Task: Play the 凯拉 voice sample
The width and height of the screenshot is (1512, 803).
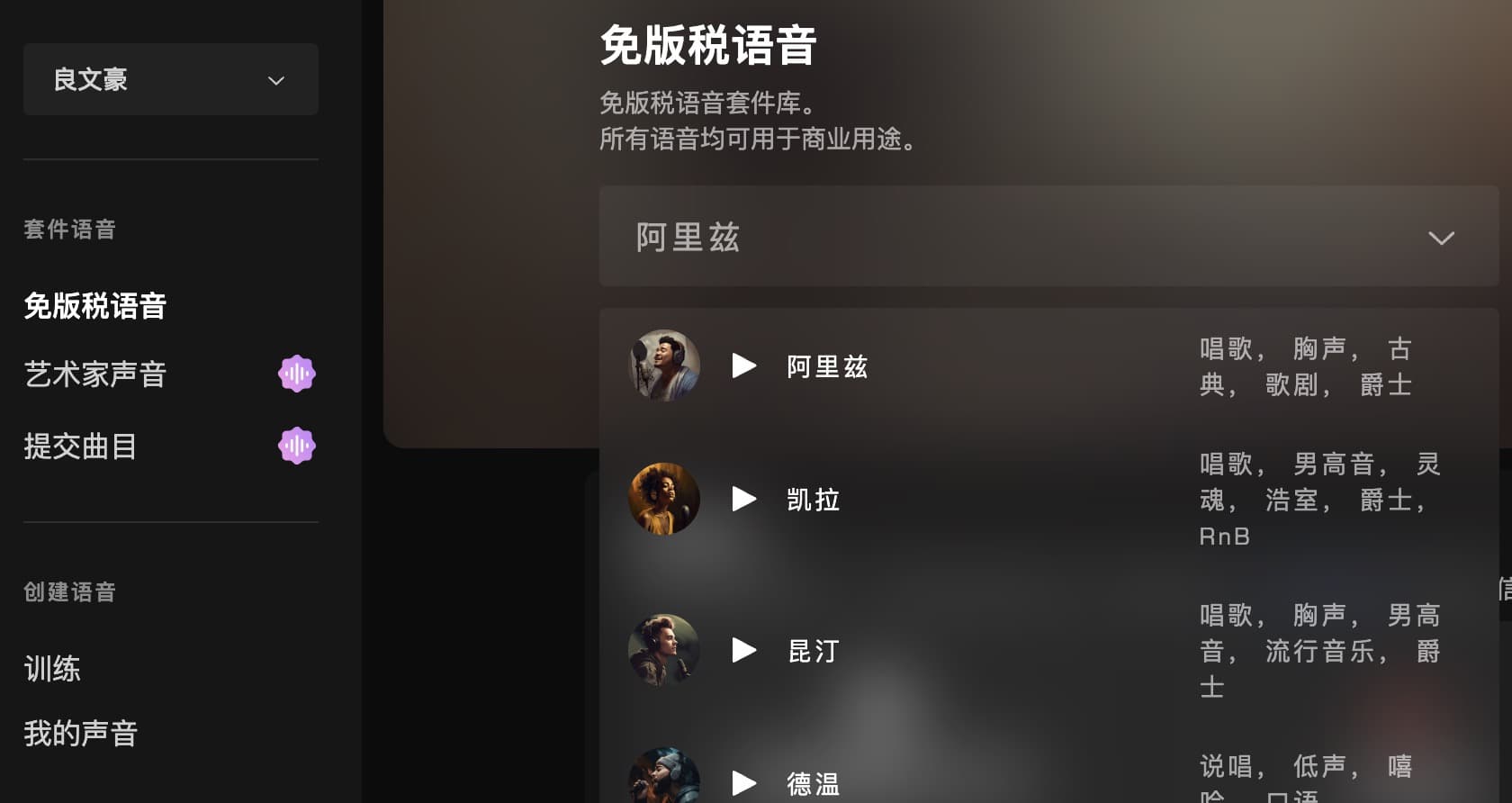Action: pos(744,499)
